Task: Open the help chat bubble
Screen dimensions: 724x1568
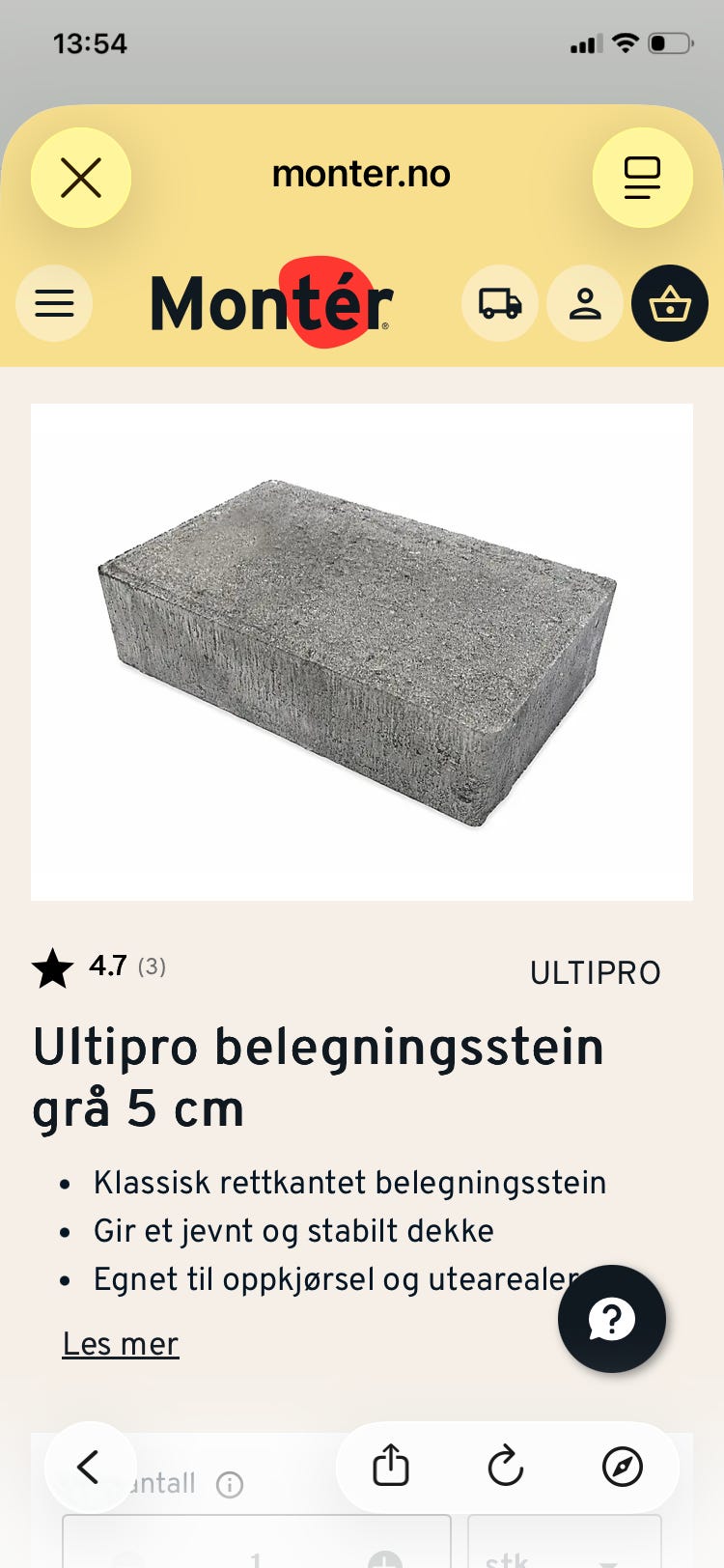Action: pyautogui.click(x=612, y=1320)
